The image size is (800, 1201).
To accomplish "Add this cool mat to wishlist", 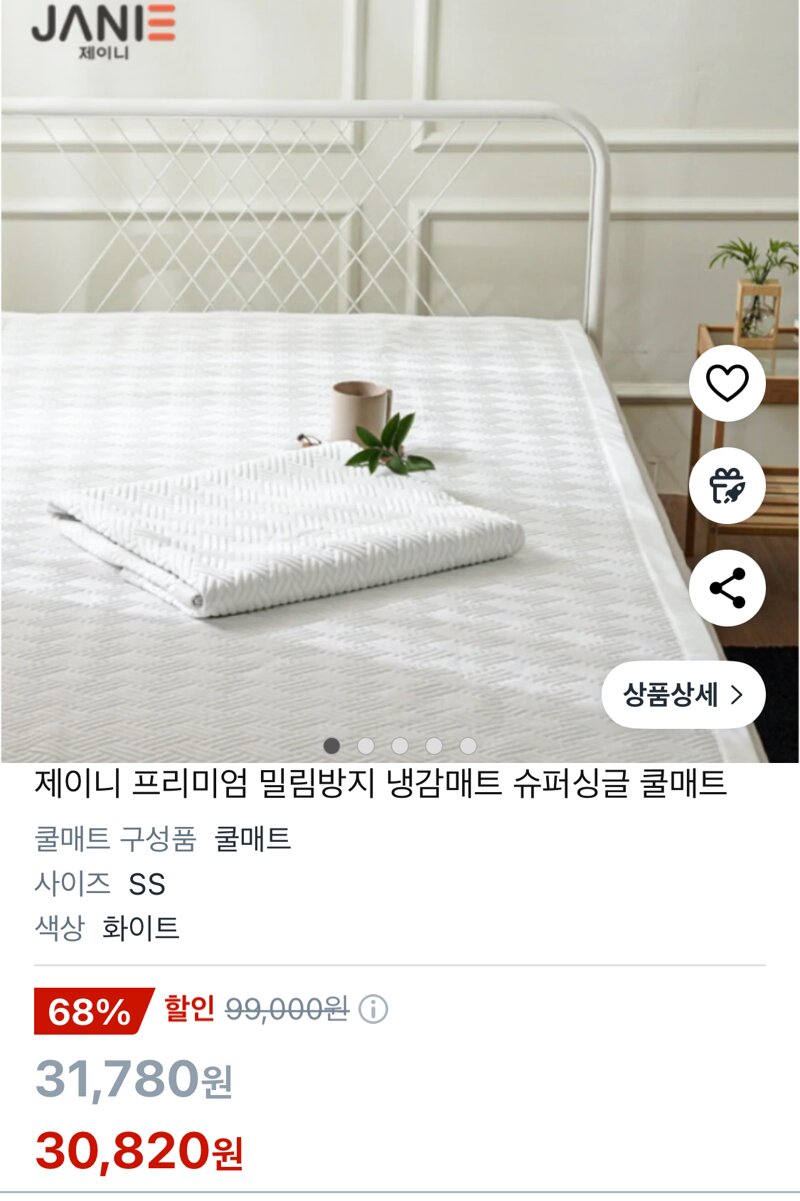I will tap(727, 383).
